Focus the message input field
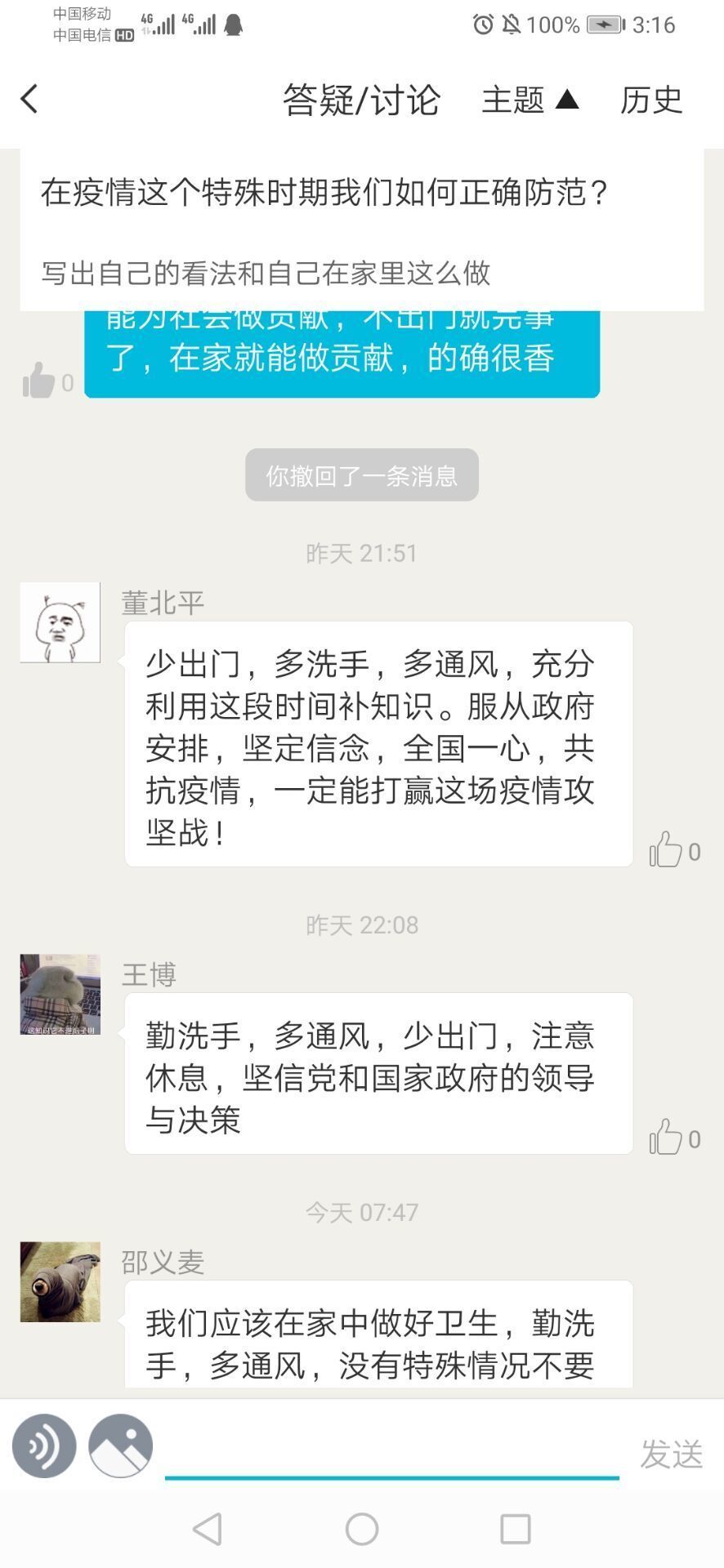 (392, 1452)
